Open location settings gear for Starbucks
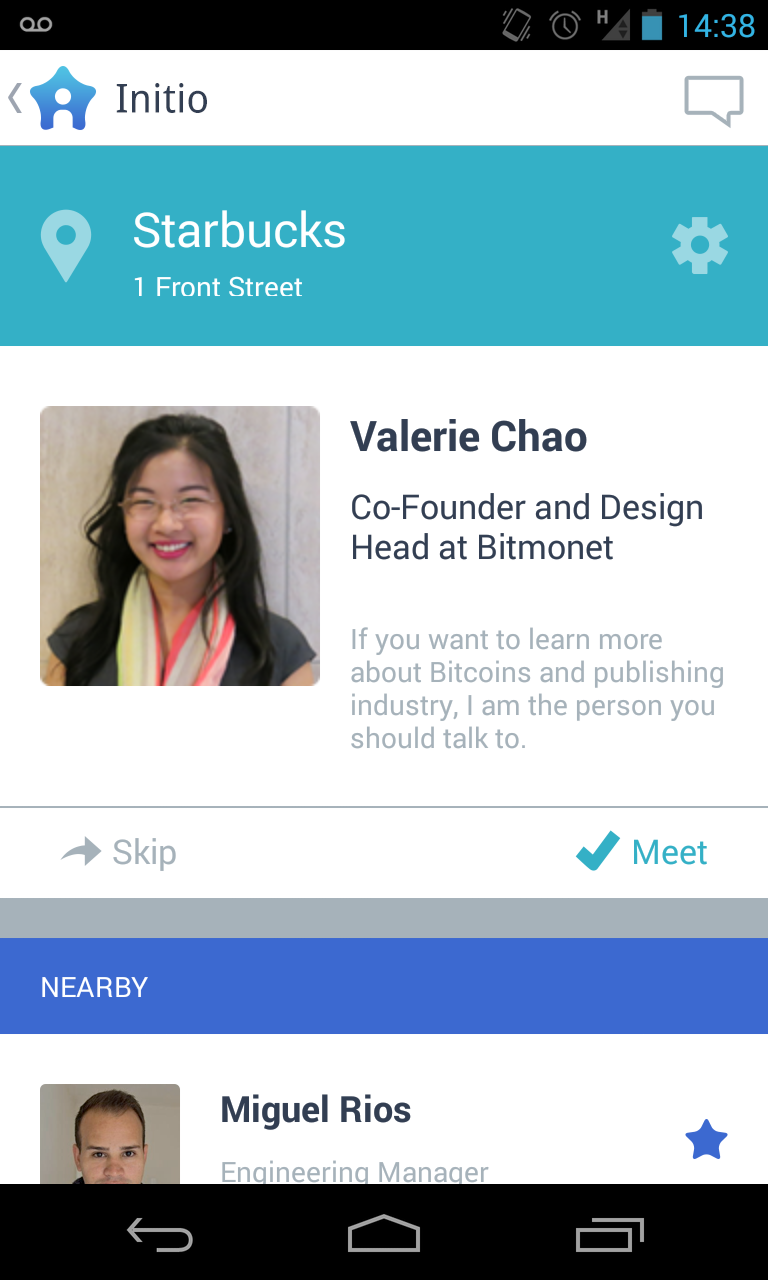Screen dimensions: 768x1280 pyautogui.click(x=700, y=246)
